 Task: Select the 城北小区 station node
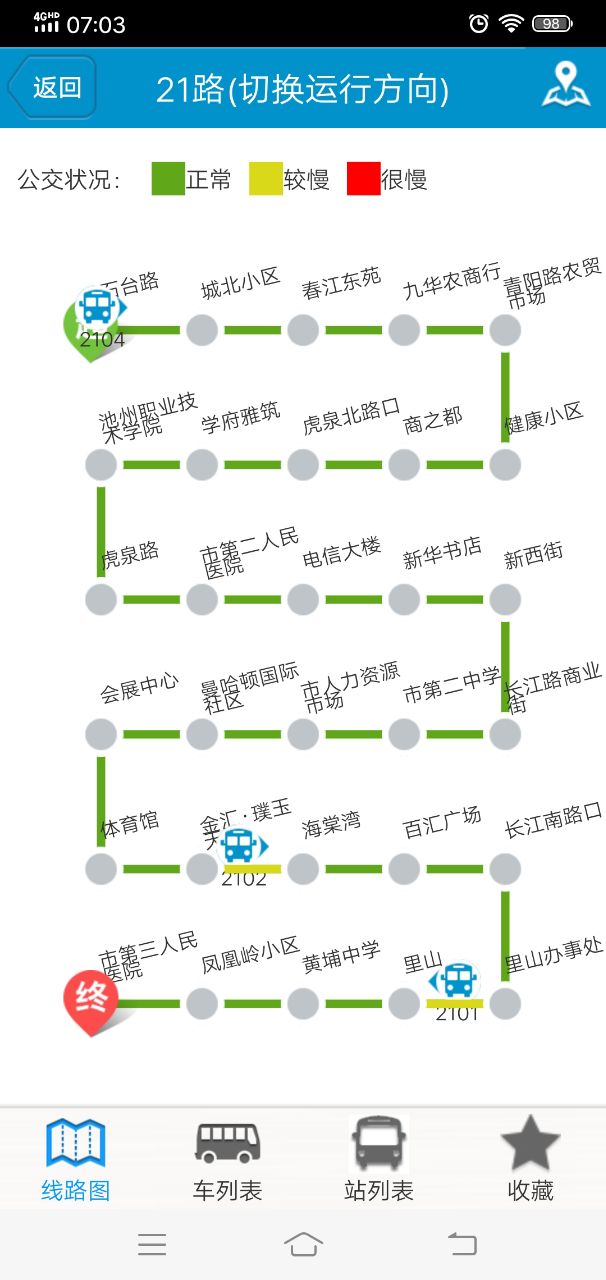(x=202, y=330)
